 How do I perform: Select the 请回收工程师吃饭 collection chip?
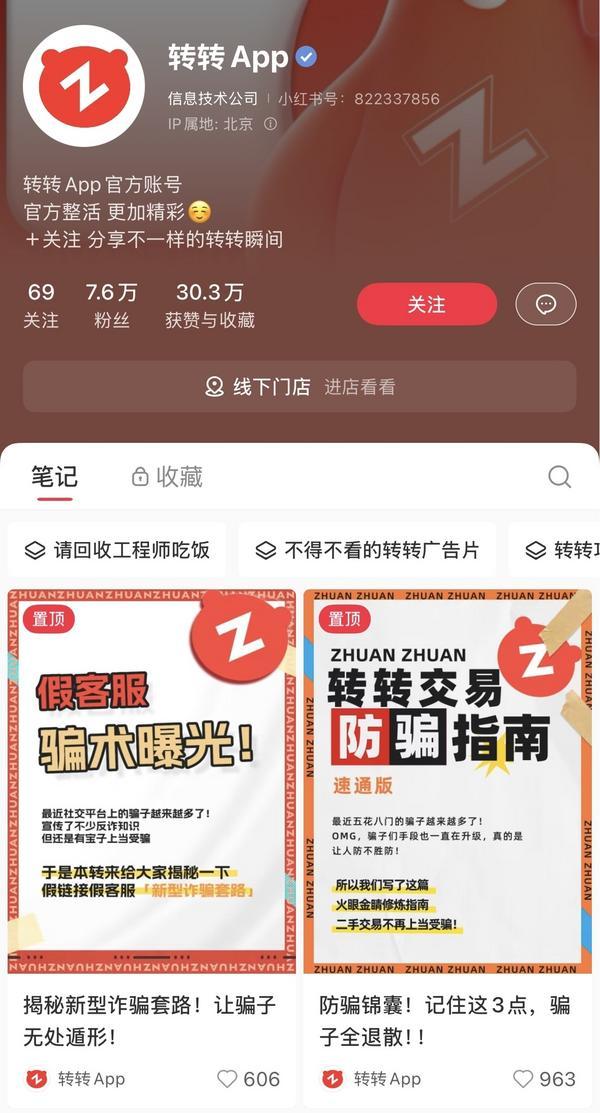117,549
